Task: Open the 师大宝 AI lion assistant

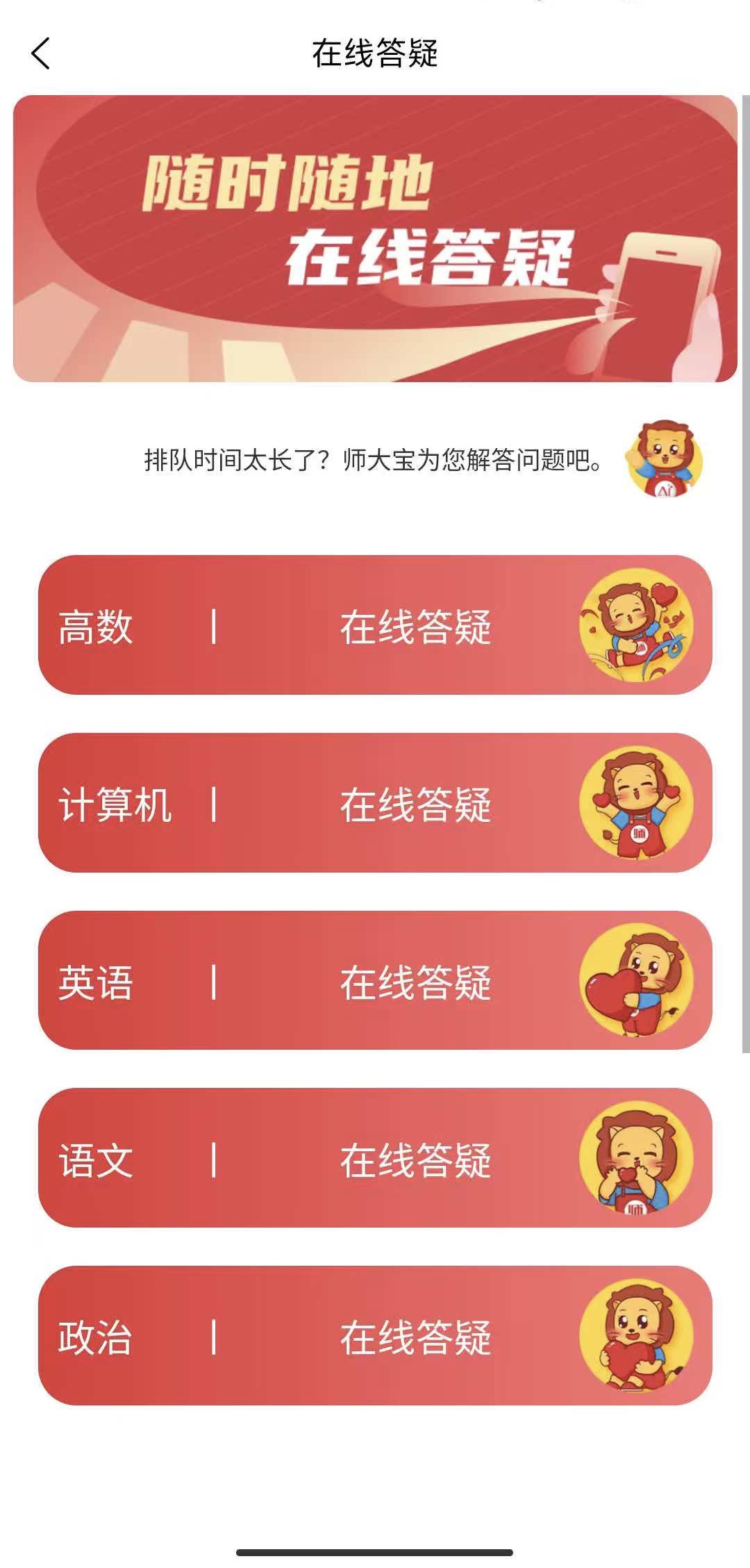Action: pos(663,459)
